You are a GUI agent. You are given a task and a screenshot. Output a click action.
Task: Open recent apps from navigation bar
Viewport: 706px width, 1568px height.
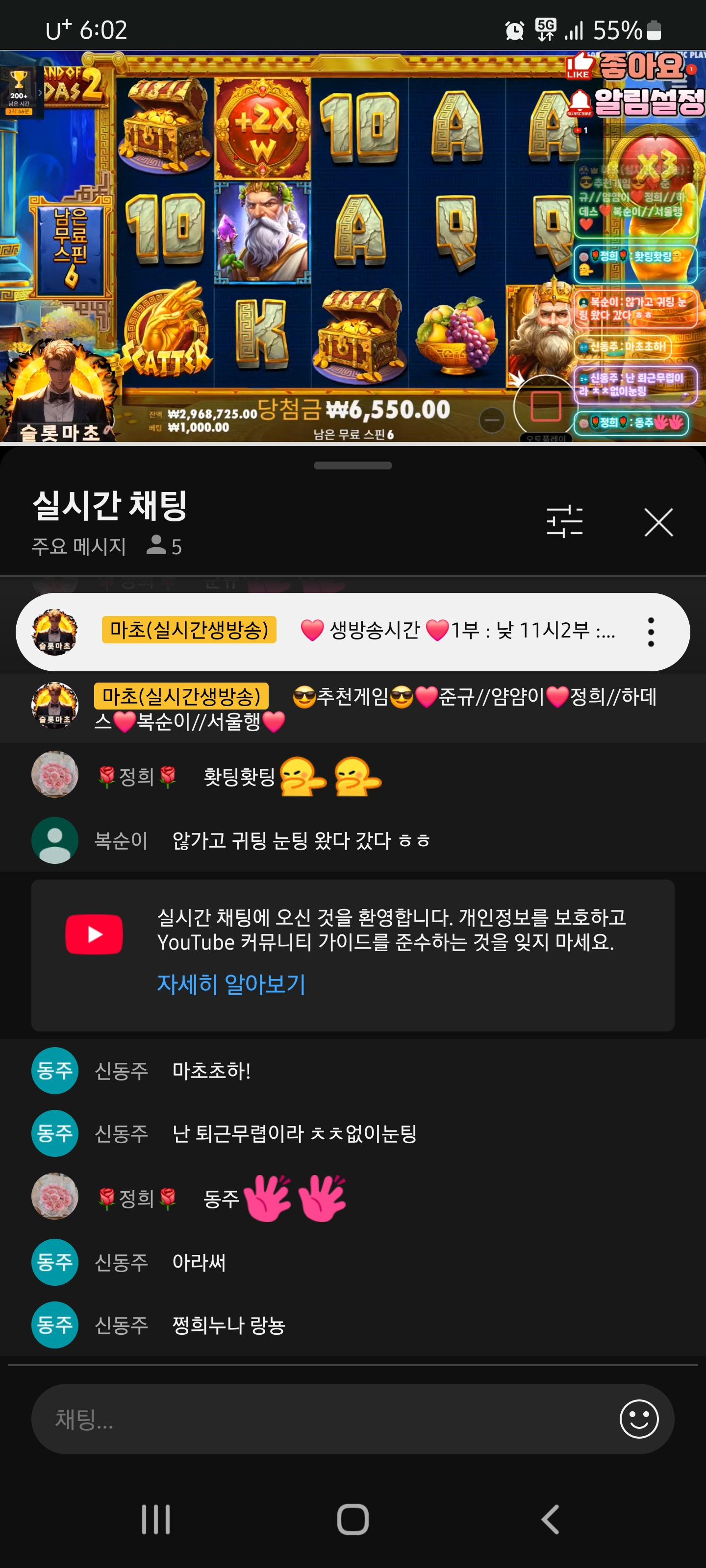(x=156, y=1519)
